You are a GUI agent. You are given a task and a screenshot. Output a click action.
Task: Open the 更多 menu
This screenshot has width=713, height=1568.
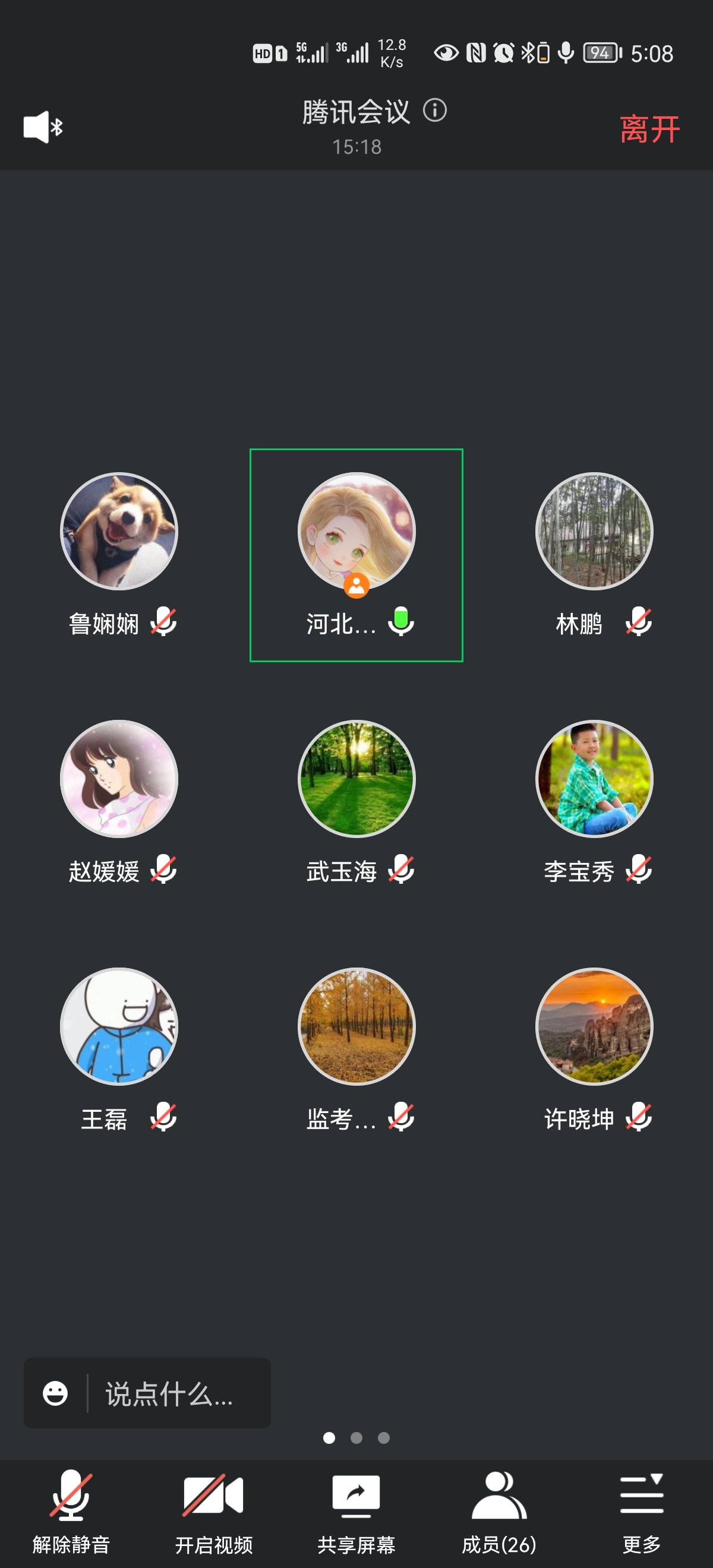point(641,1511)
